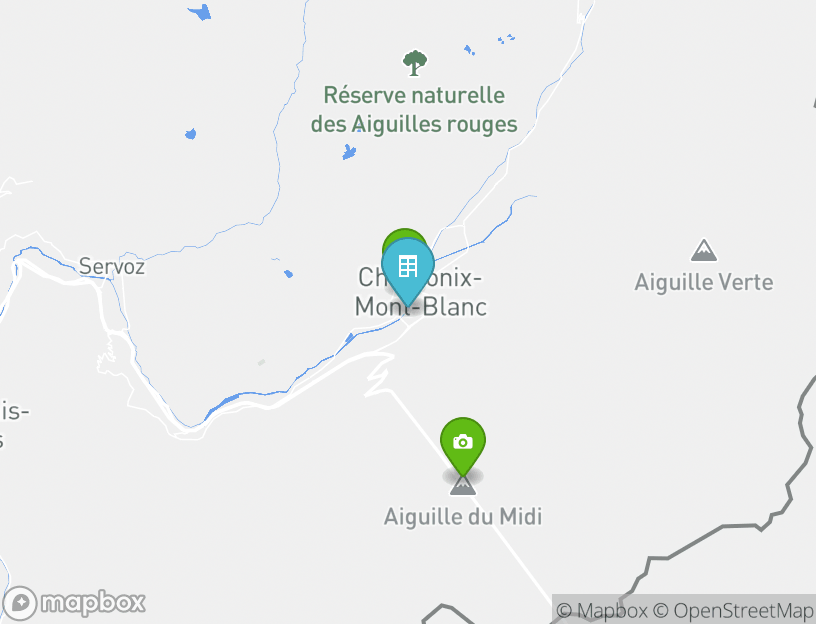Open the green camera pin near Aiguille du Midi

(462, 442)
